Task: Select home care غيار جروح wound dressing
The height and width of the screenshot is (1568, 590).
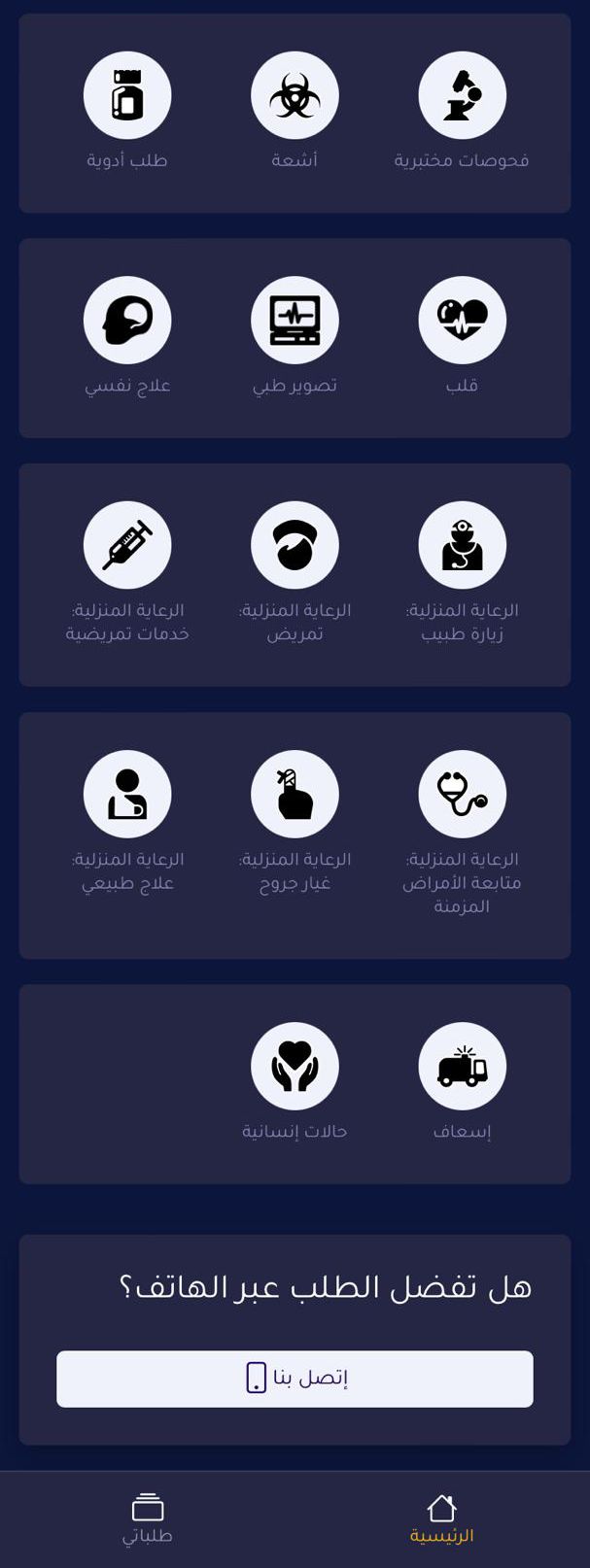Action: pos(295,795)
